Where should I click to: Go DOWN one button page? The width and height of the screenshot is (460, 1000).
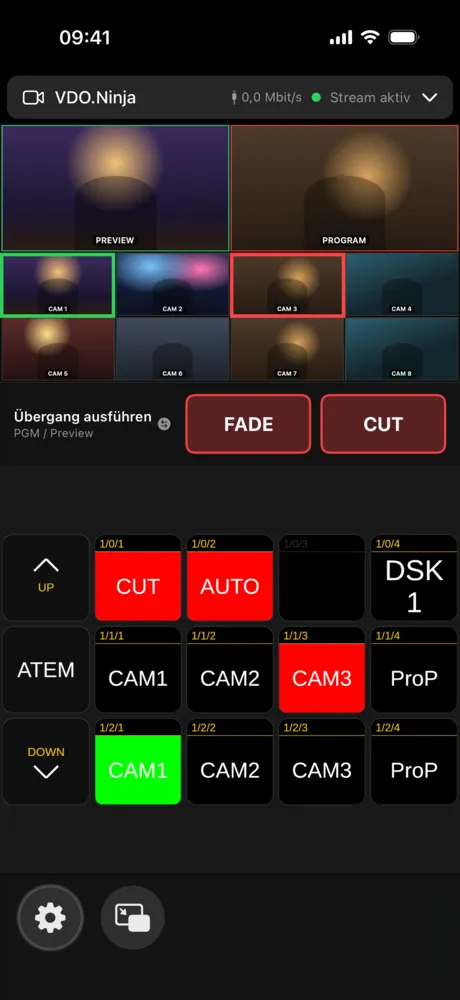coord(46,761)
